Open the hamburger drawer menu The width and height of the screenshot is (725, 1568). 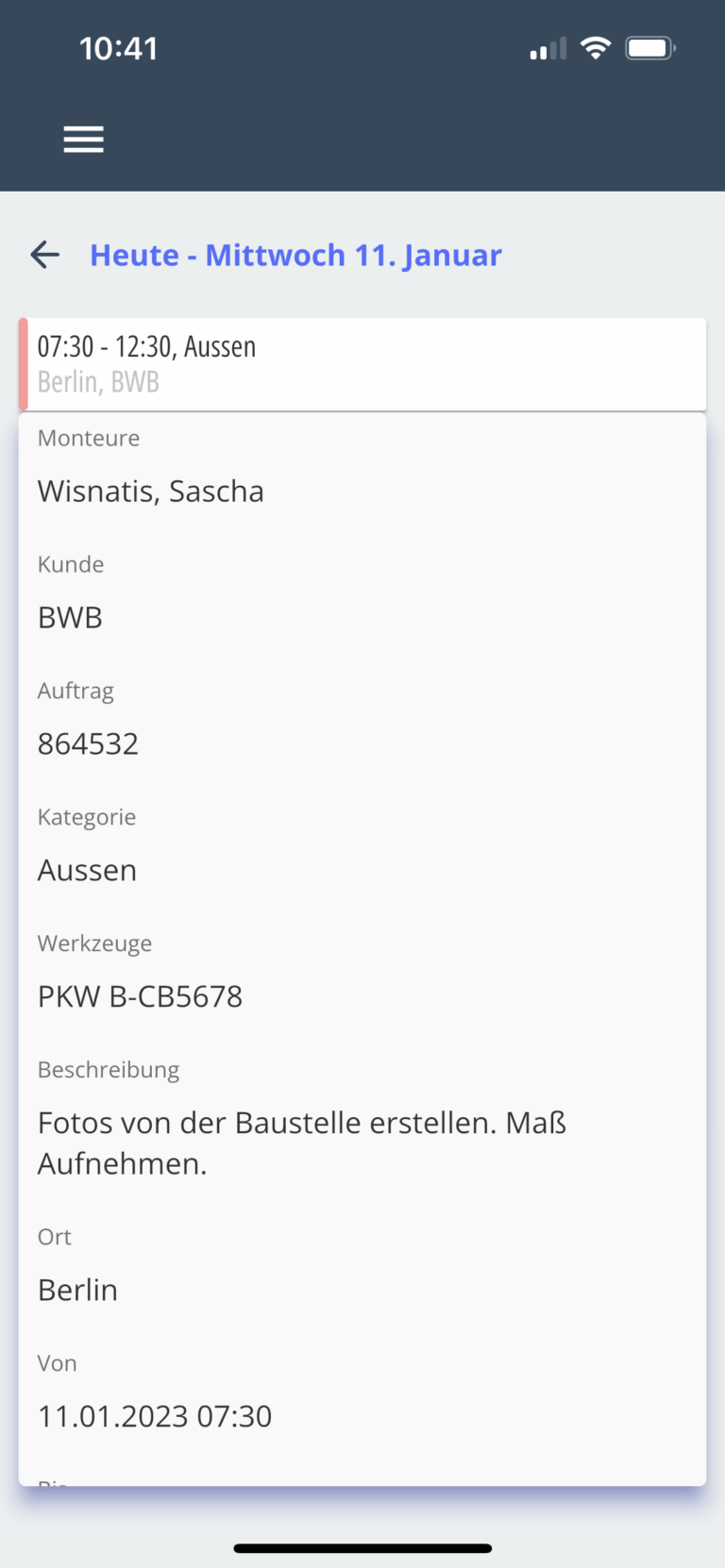click(x=83, y=140)
